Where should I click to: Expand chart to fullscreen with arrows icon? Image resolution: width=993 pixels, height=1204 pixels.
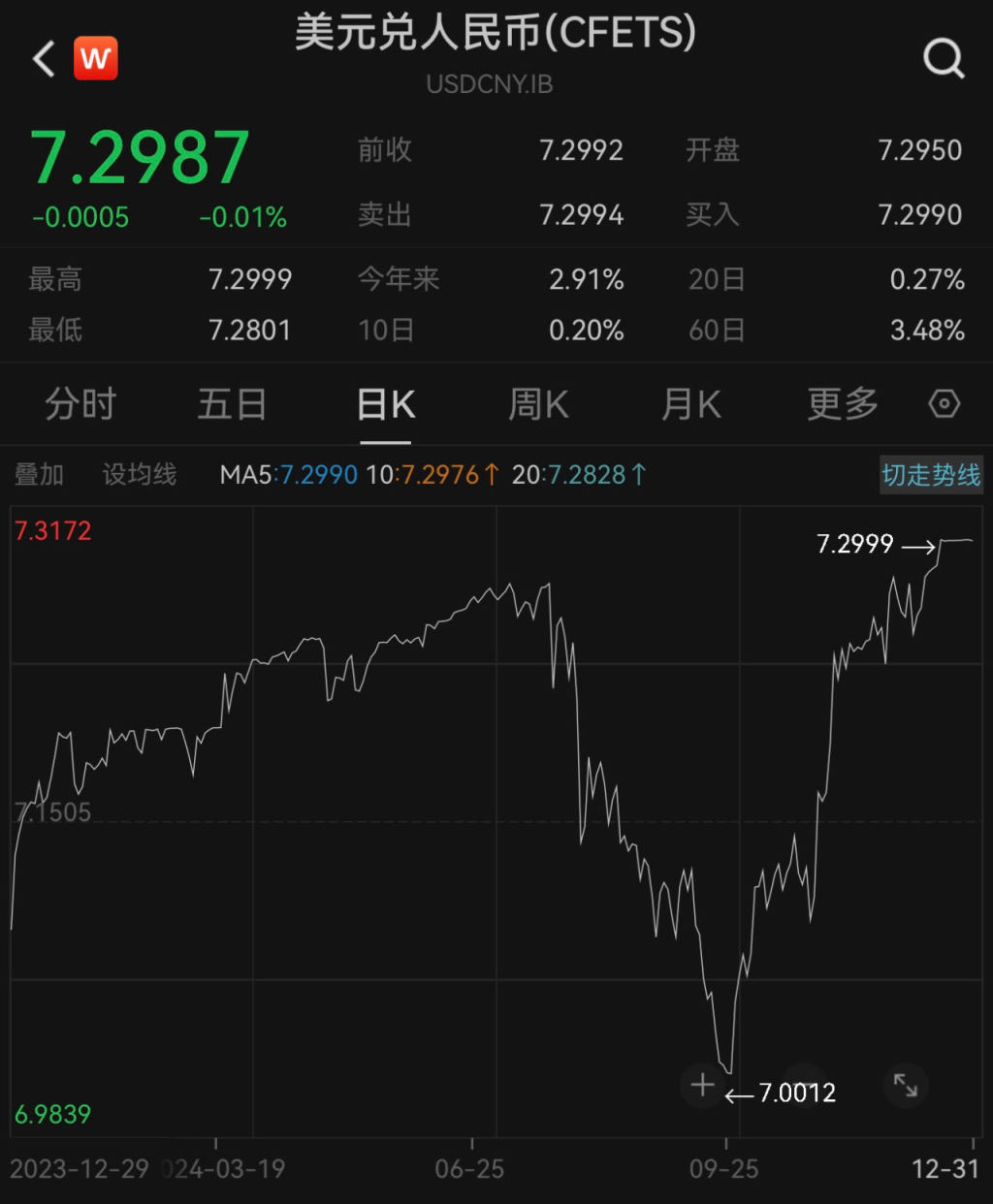[905, 1086]
